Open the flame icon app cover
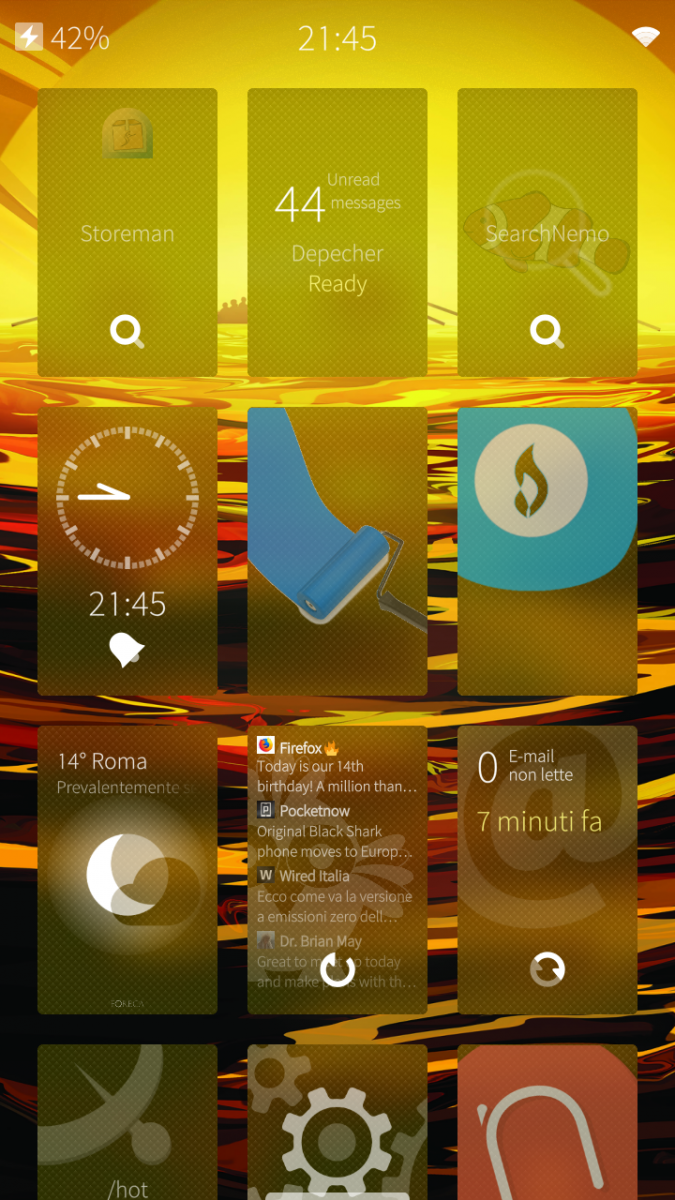The image size is (675, 1200). tap(547, 550)
